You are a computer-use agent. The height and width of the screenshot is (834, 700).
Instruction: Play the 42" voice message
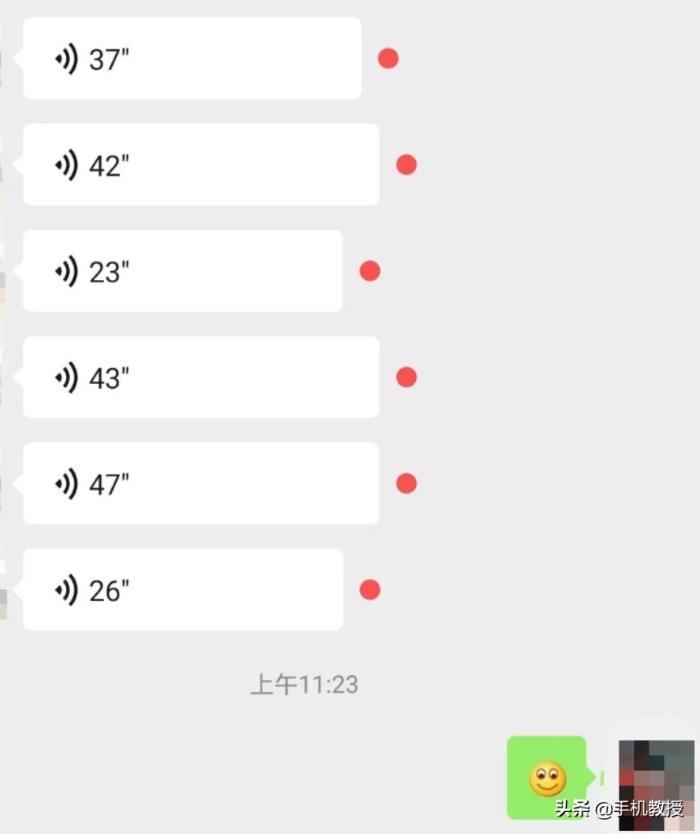tap(200, 165)
